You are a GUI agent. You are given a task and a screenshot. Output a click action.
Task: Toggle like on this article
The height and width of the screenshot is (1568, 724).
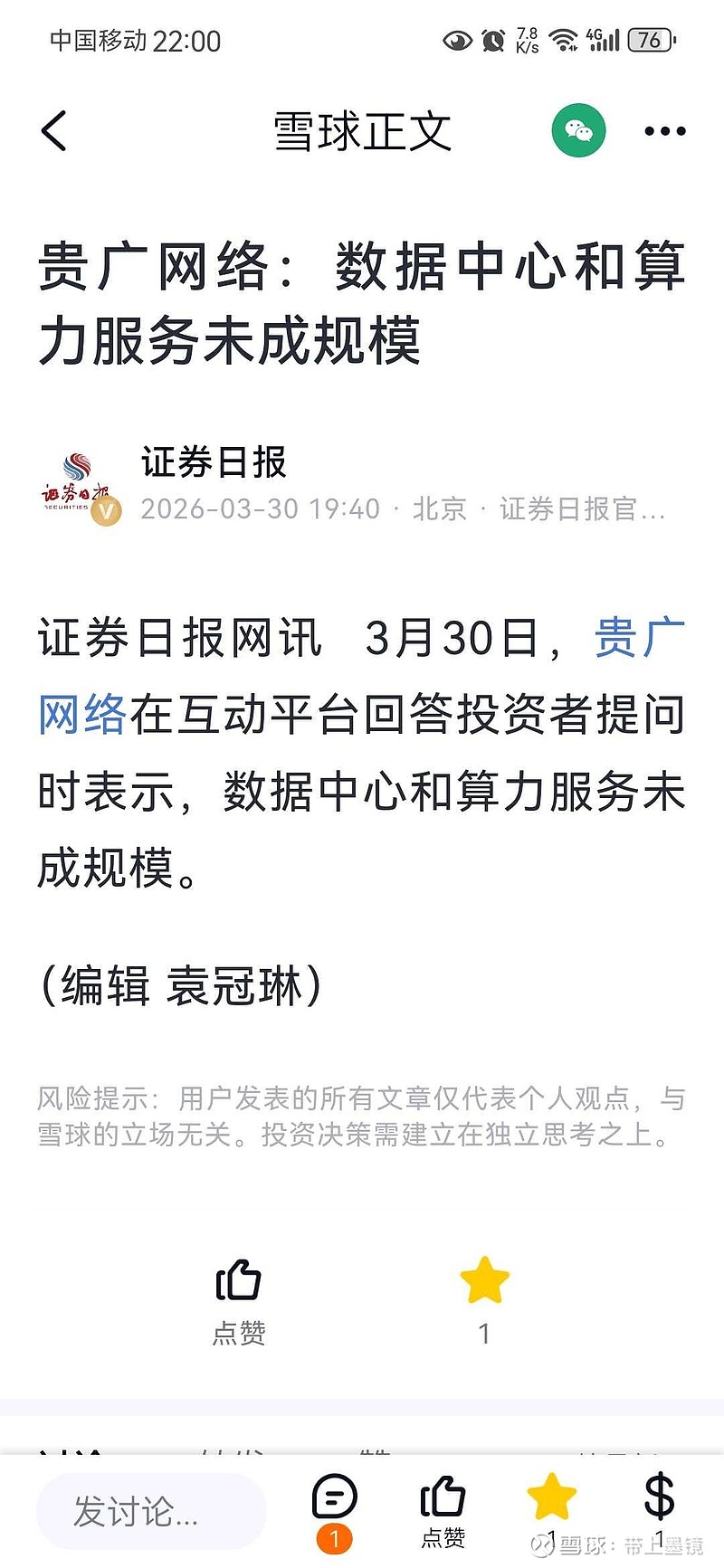point(238,1301)
